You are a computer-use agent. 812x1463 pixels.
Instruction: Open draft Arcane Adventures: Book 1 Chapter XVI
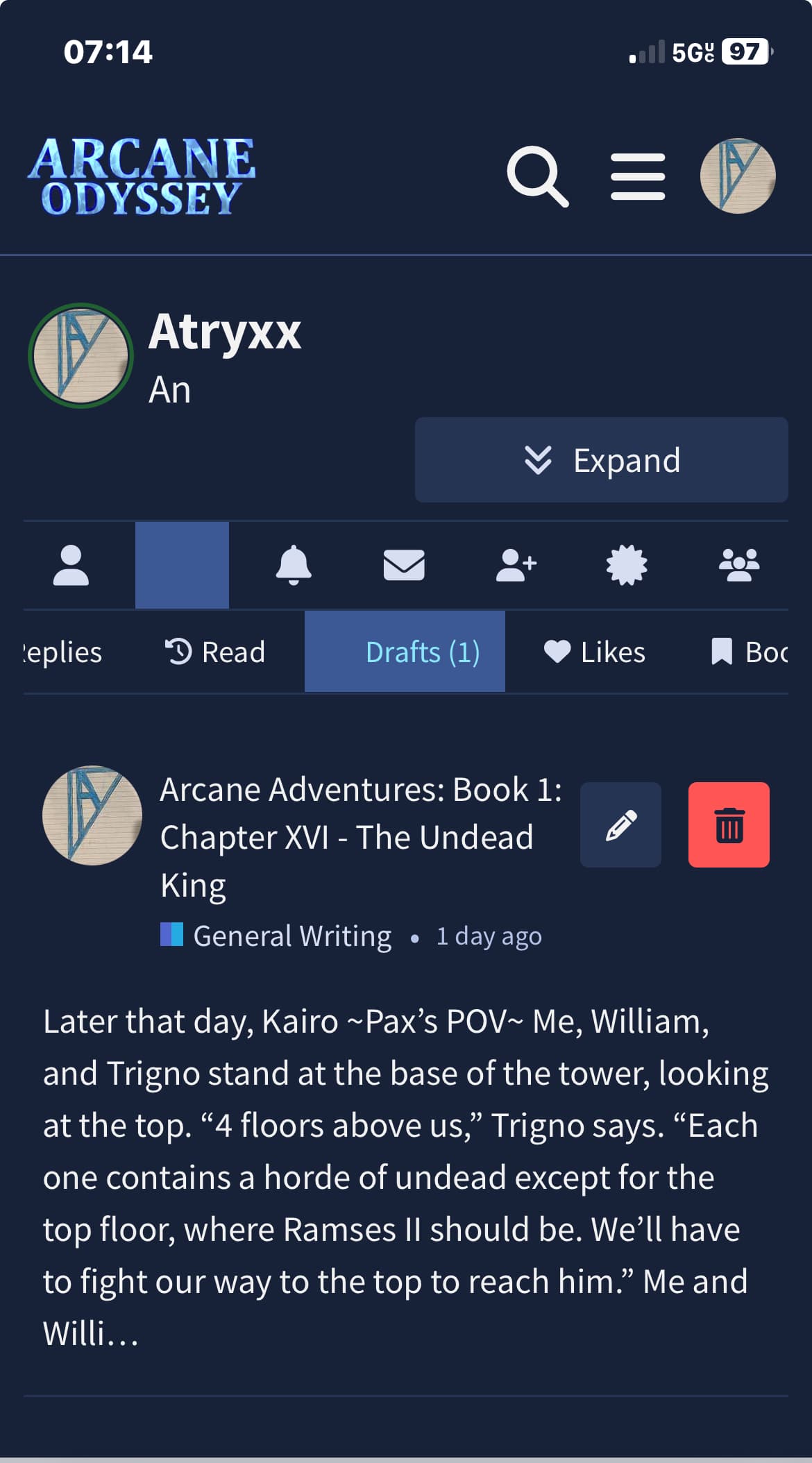(x=361, y=837)
